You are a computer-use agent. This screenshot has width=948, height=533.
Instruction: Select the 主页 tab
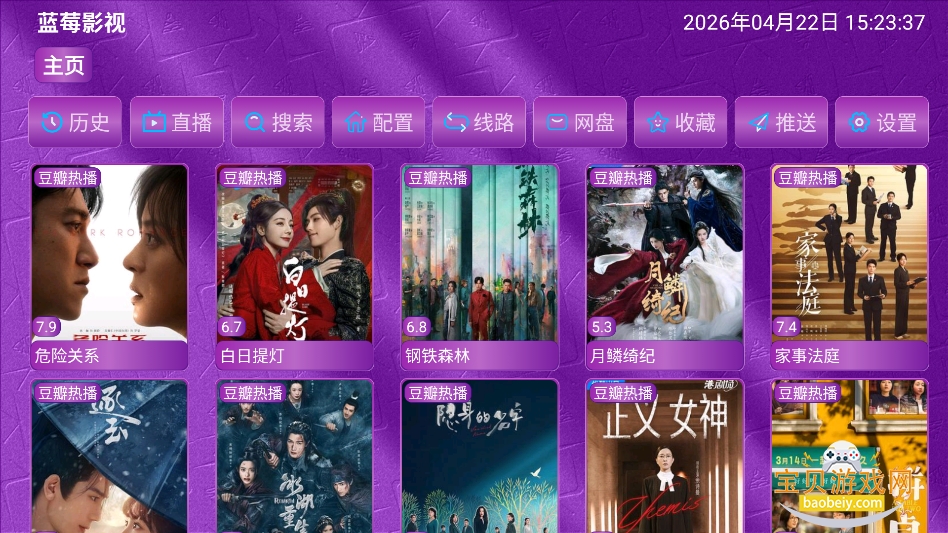point(64,66)
